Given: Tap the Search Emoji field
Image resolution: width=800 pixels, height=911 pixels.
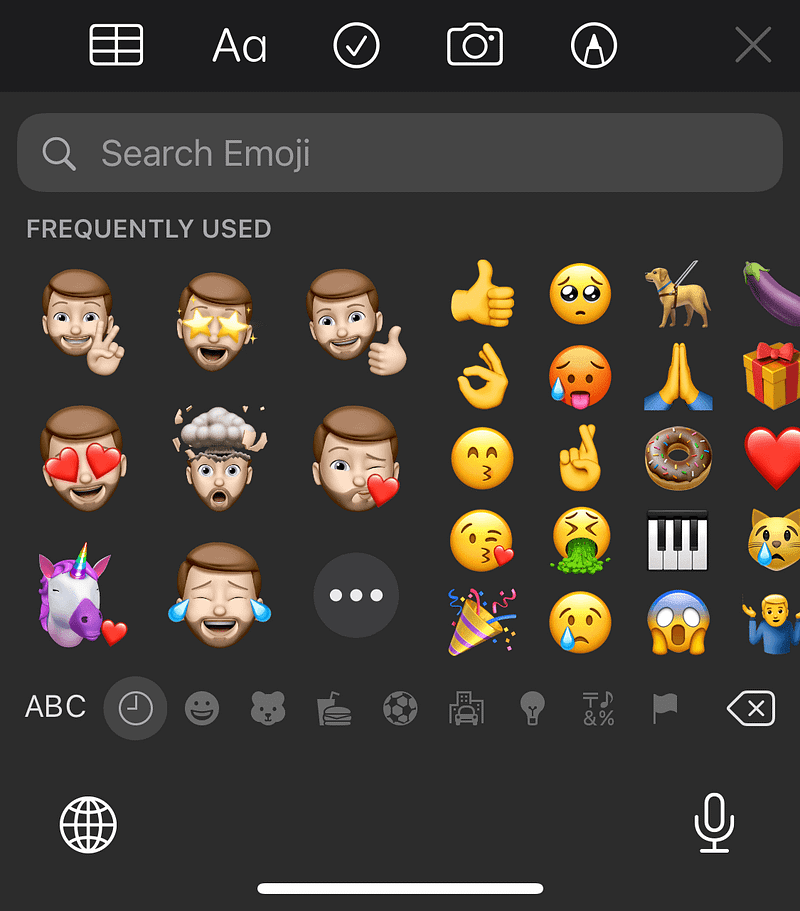Looking at the screenshot, I should coord(400,153).
